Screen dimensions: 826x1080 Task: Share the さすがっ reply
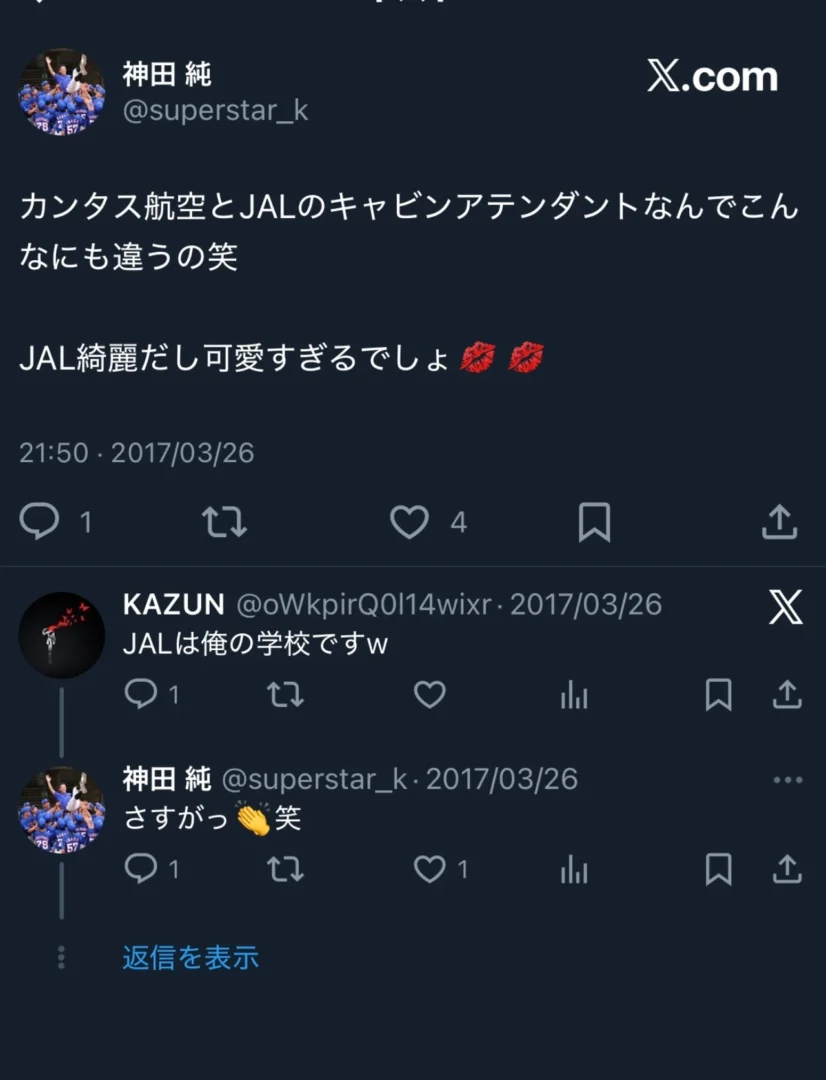pos(787,869)
